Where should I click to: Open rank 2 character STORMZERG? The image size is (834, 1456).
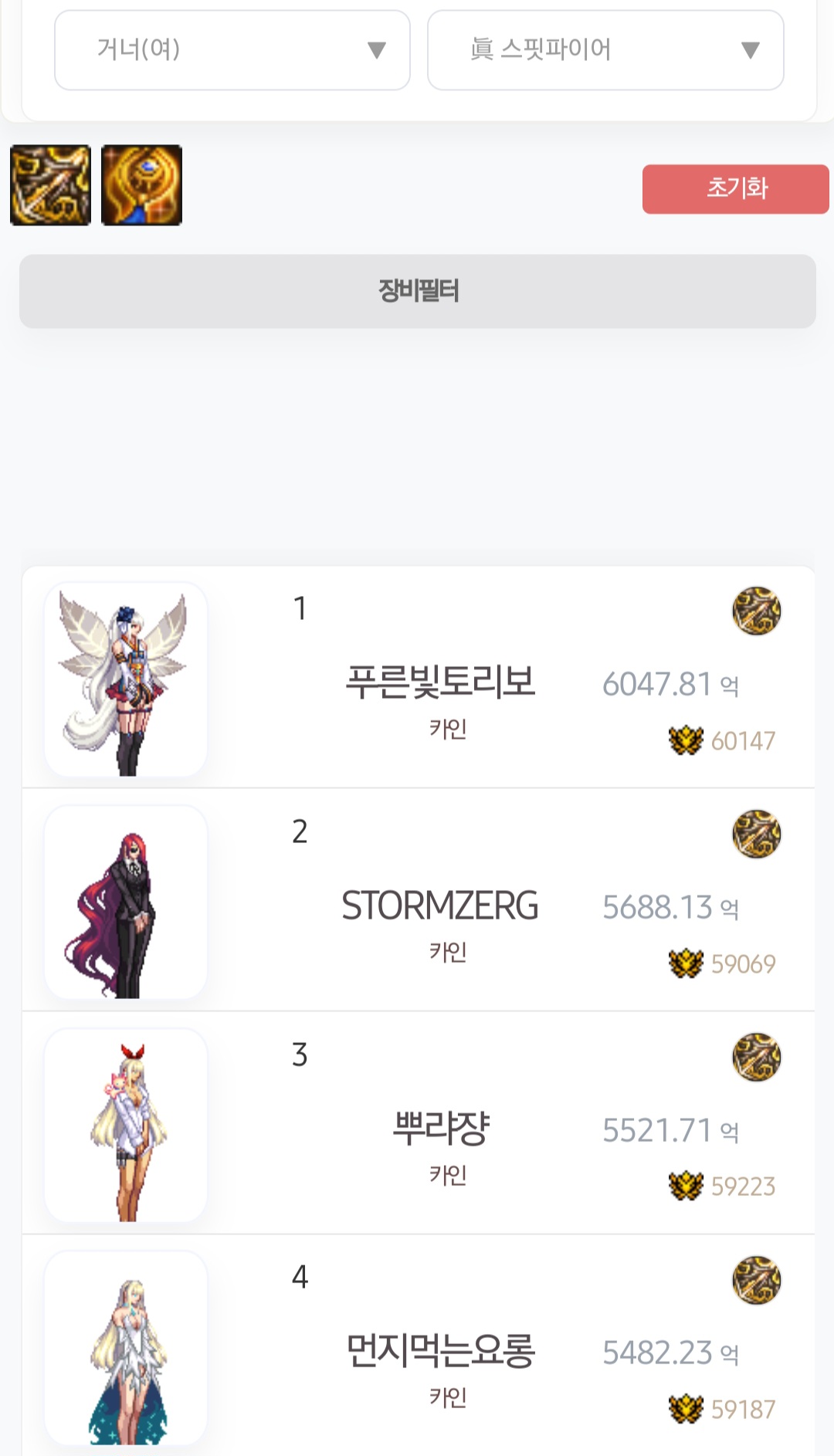pos(439,906)
